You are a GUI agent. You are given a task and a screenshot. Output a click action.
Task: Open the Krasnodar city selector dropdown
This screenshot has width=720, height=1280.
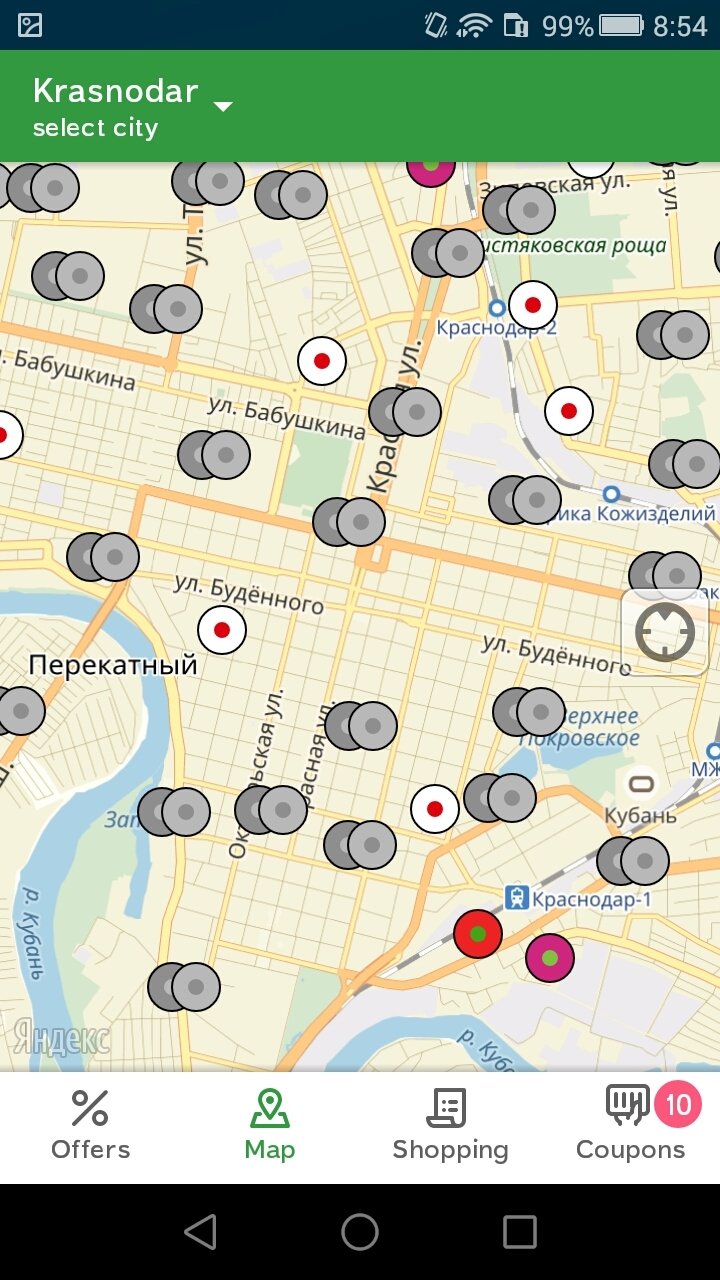coord(130,106)
